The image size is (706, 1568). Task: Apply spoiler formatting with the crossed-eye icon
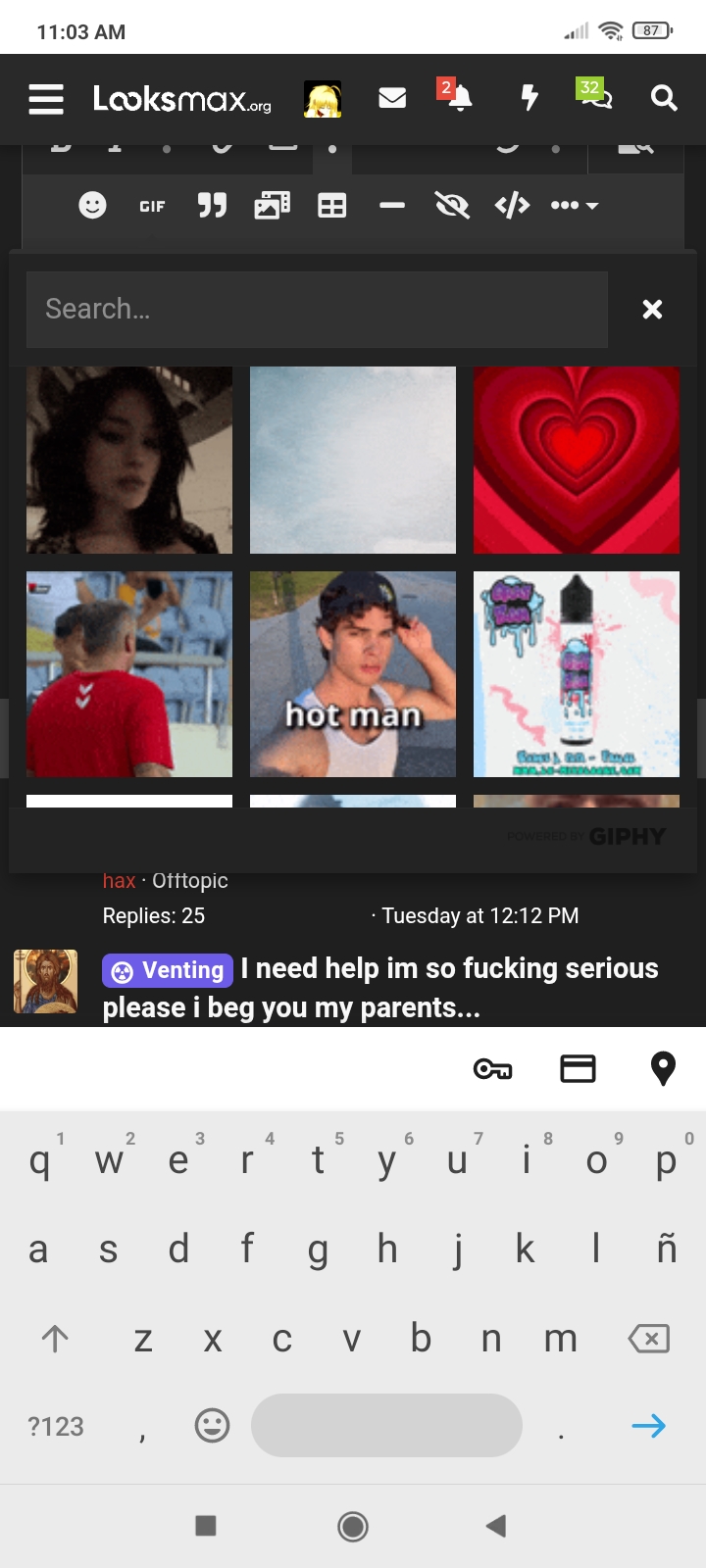[452, 206]
